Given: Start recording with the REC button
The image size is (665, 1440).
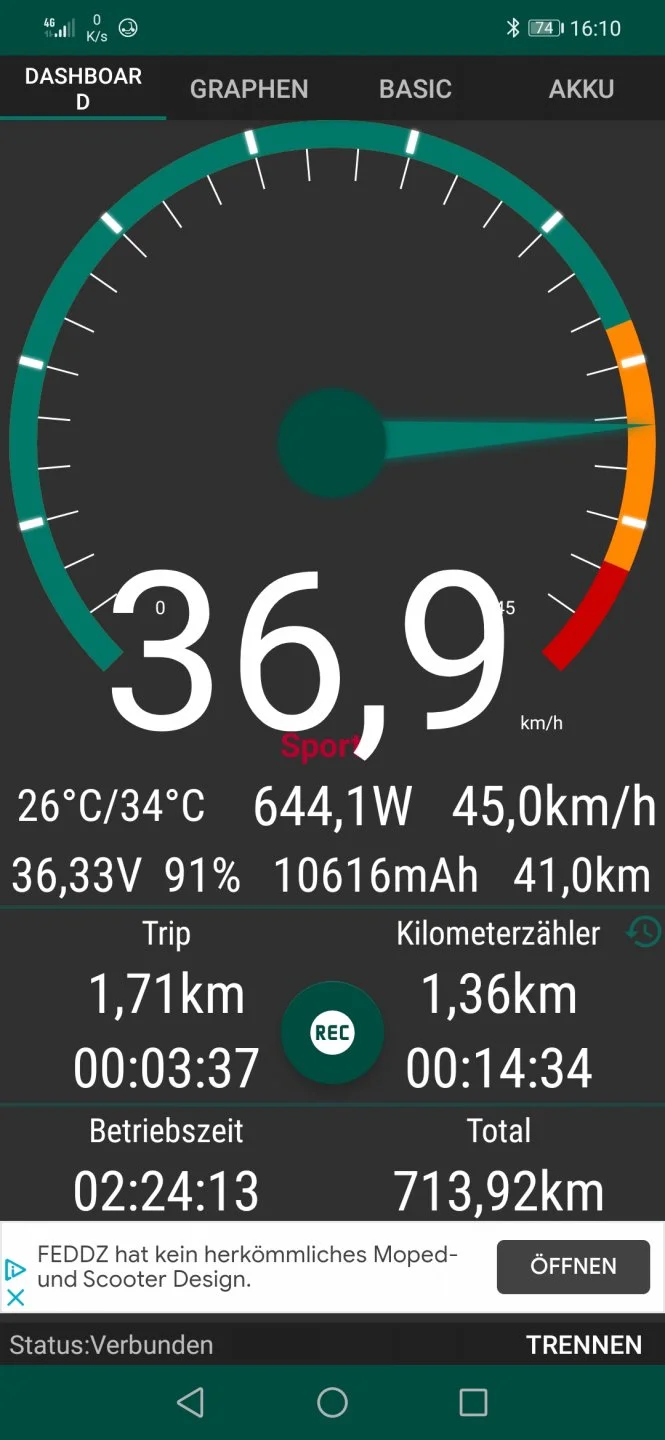Looking at the screenshot, I should pos(332,1033).
